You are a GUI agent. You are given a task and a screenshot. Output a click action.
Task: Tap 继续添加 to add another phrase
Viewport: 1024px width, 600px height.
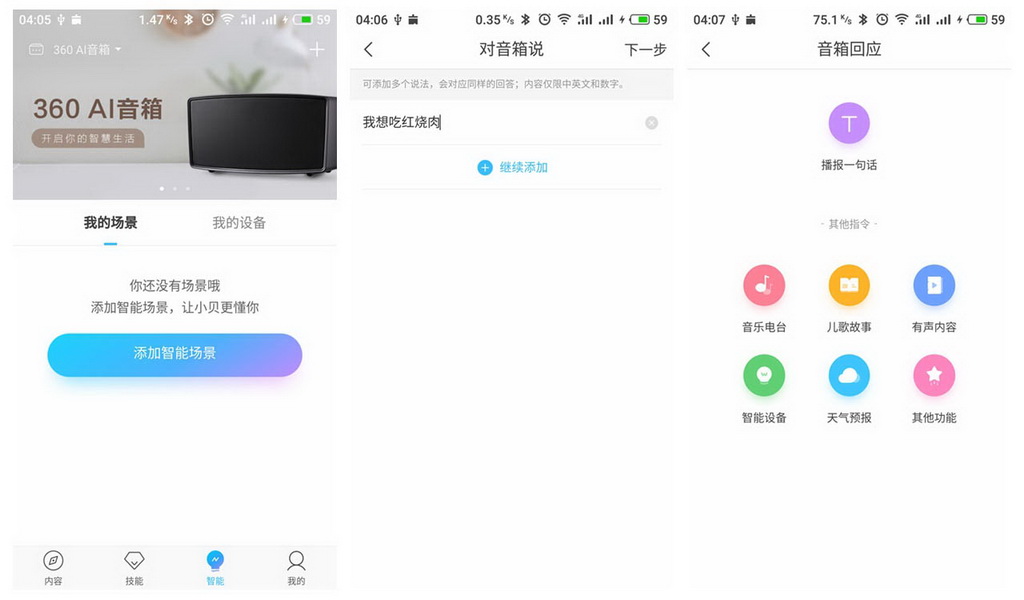512,167
